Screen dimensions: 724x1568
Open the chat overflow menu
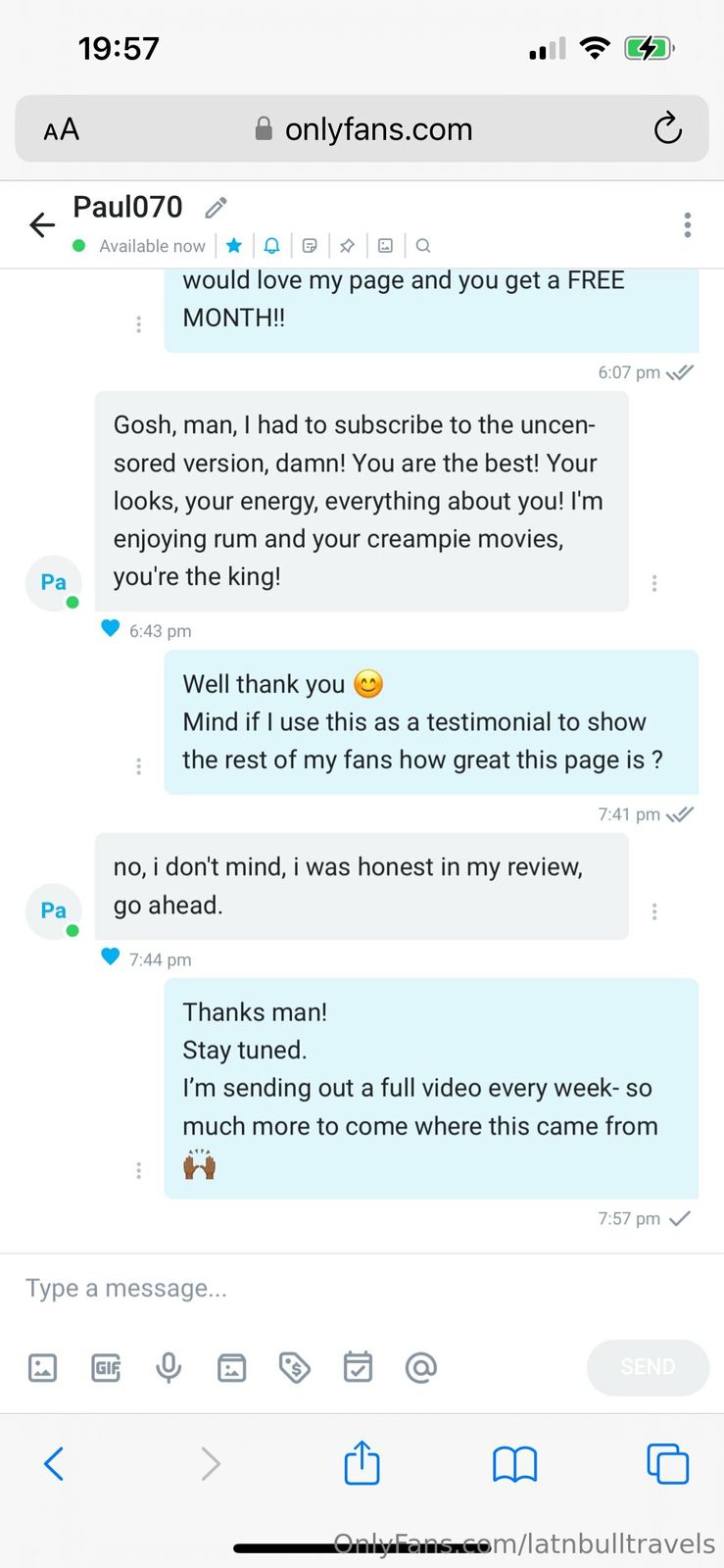[x=687, y=225]
